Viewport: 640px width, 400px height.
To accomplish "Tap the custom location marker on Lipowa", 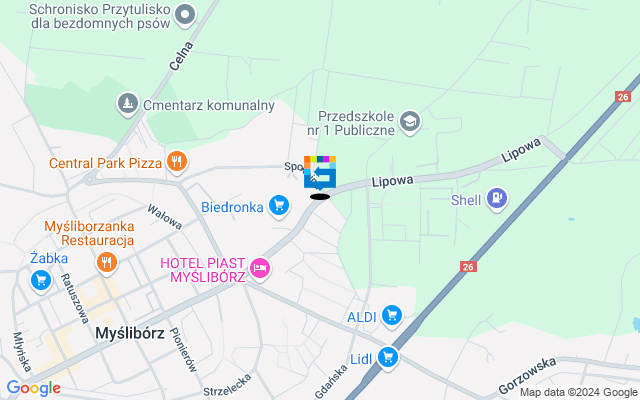I will [x=320, y=172].
